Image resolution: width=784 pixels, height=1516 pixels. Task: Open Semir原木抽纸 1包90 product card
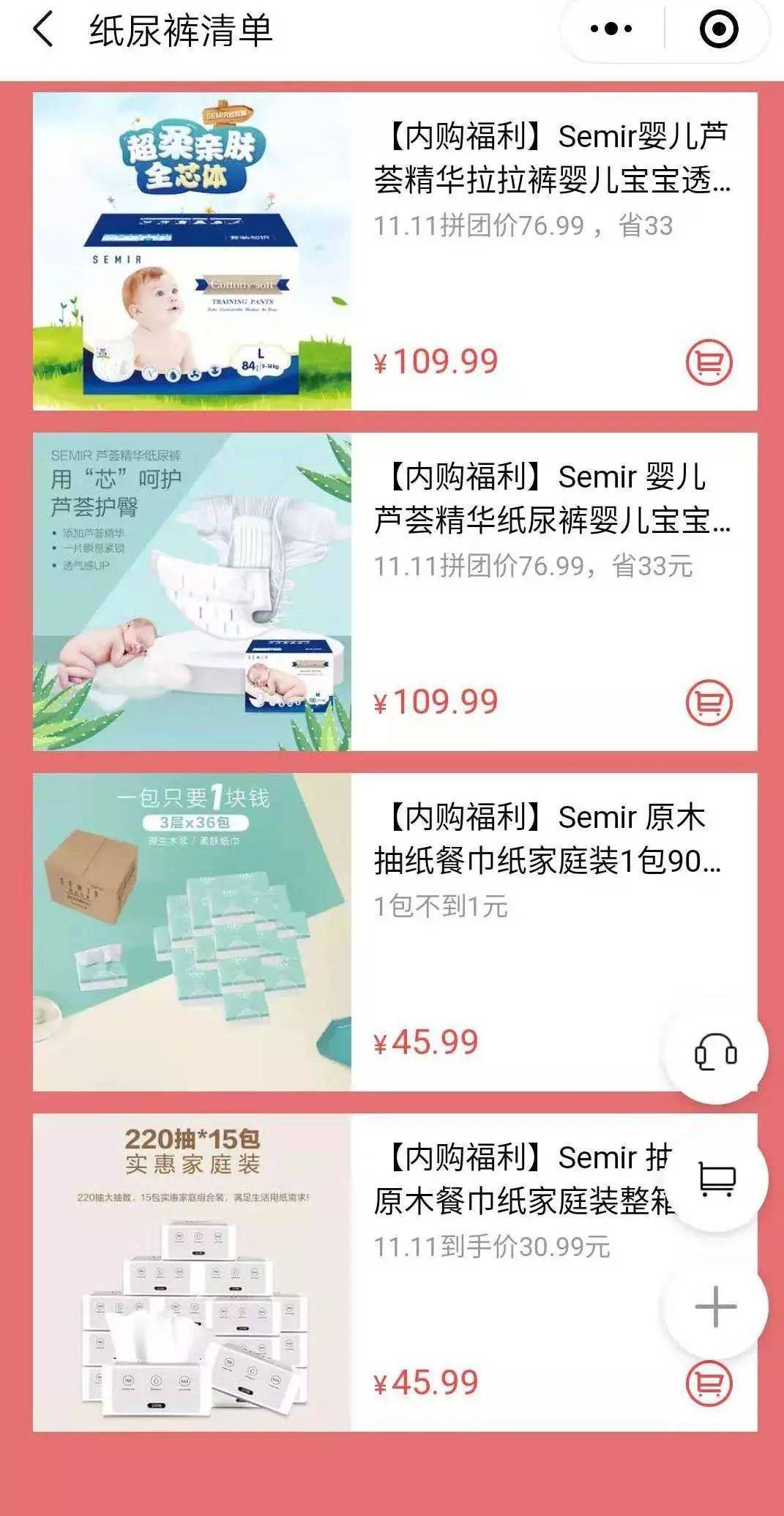(395, 932)
